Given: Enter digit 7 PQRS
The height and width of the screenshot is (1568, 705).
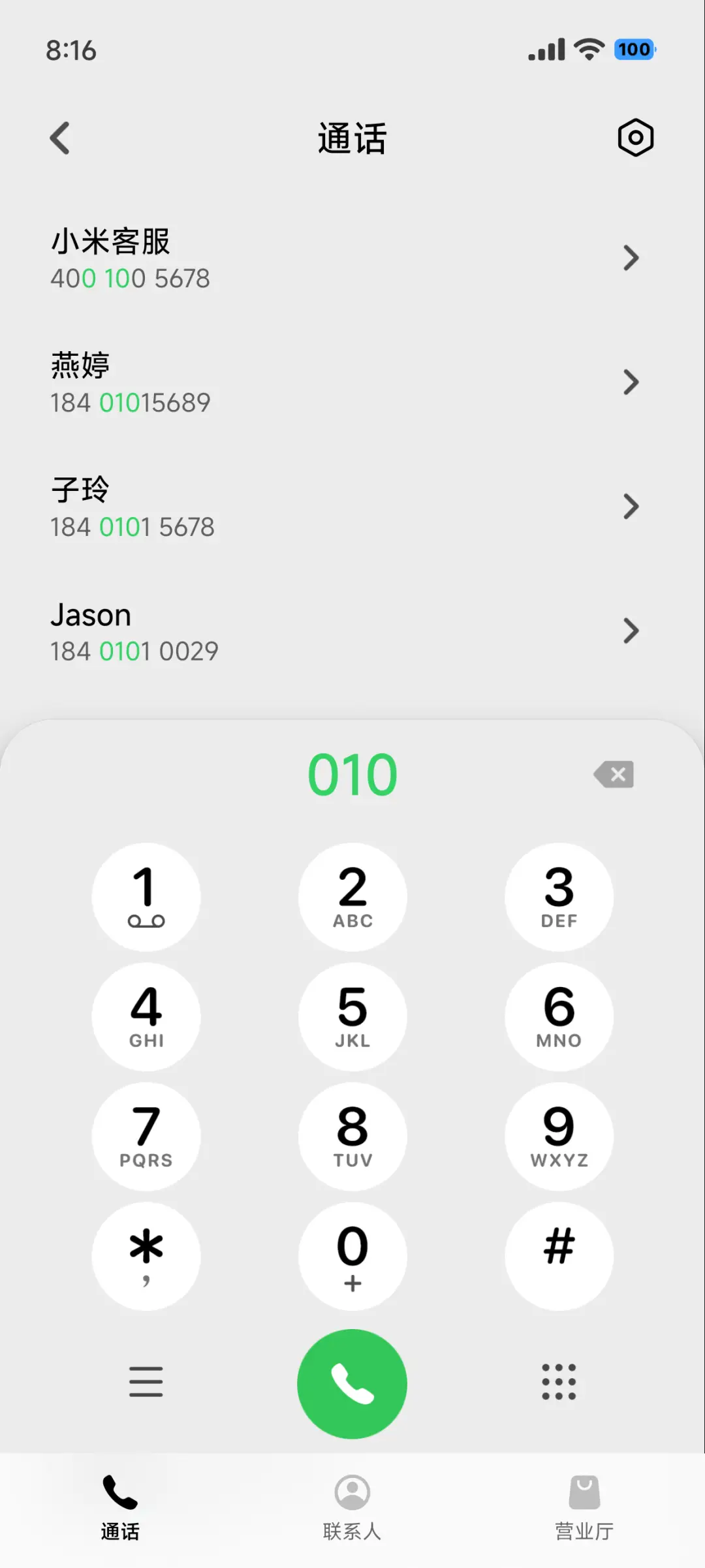Looking at the screenshot, I should pyautogui.click(x=146, y=1137).
